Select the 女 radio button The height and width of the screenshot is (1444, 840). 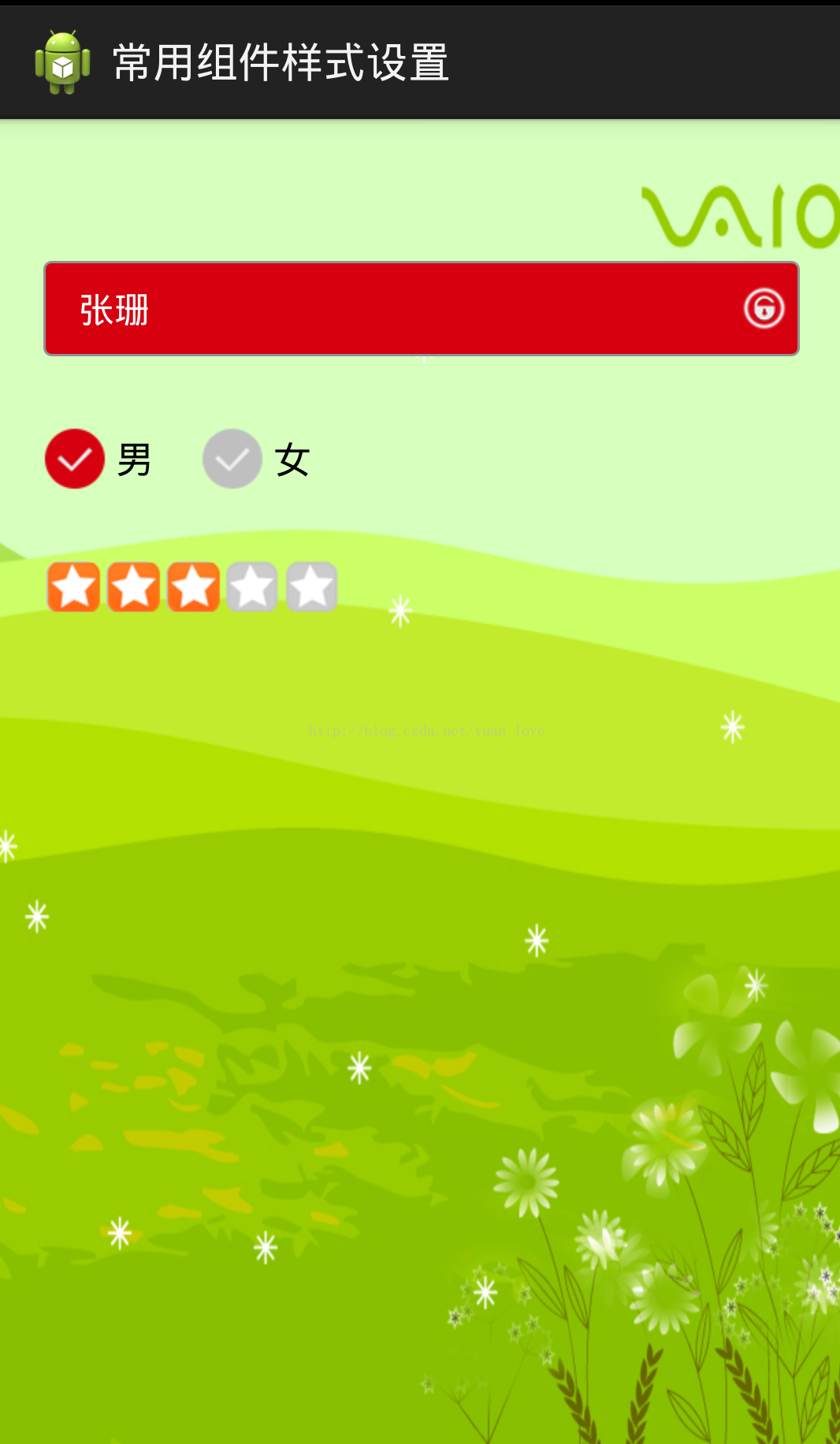pos(232,459)
